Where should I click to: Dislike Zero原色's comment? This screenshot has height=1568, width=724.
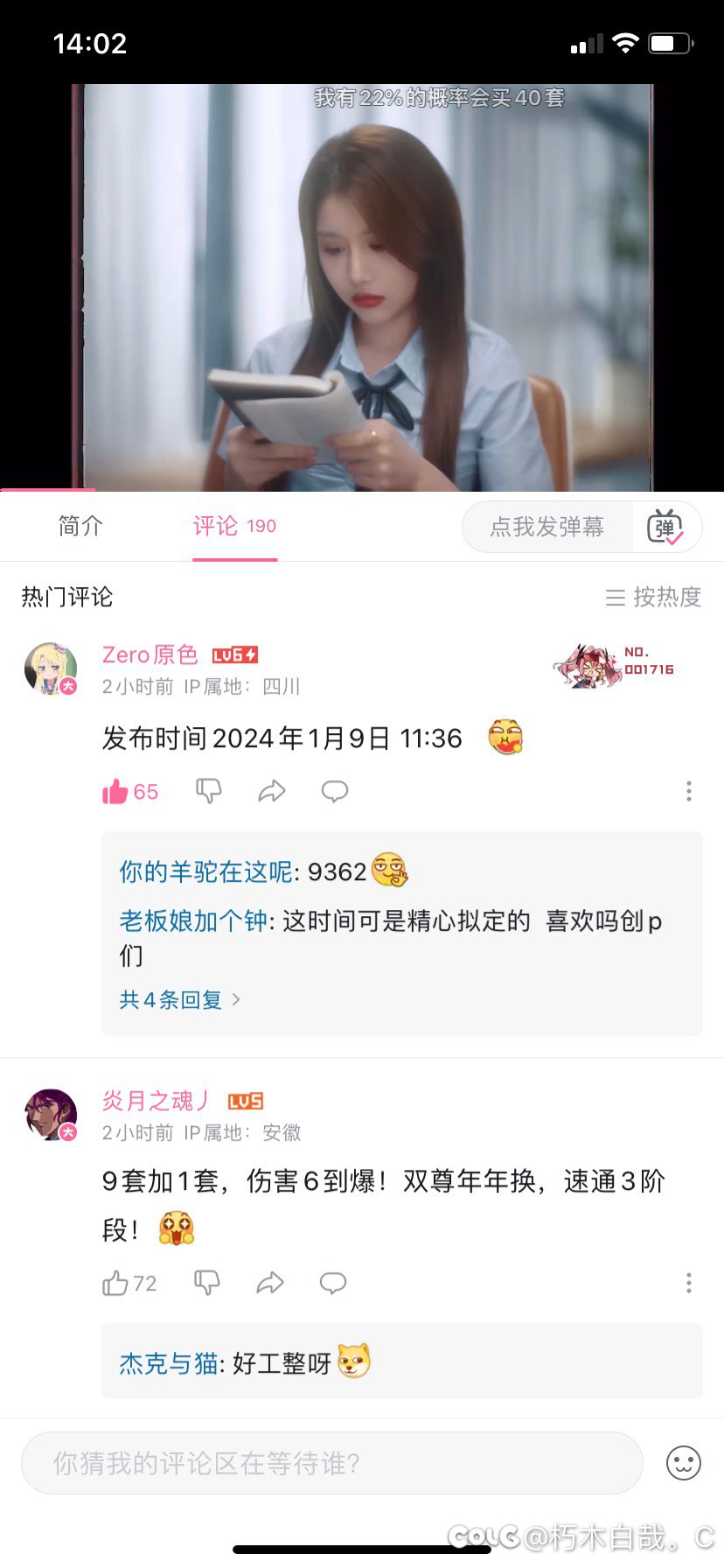pyautogui.click(x=208, y=791)
